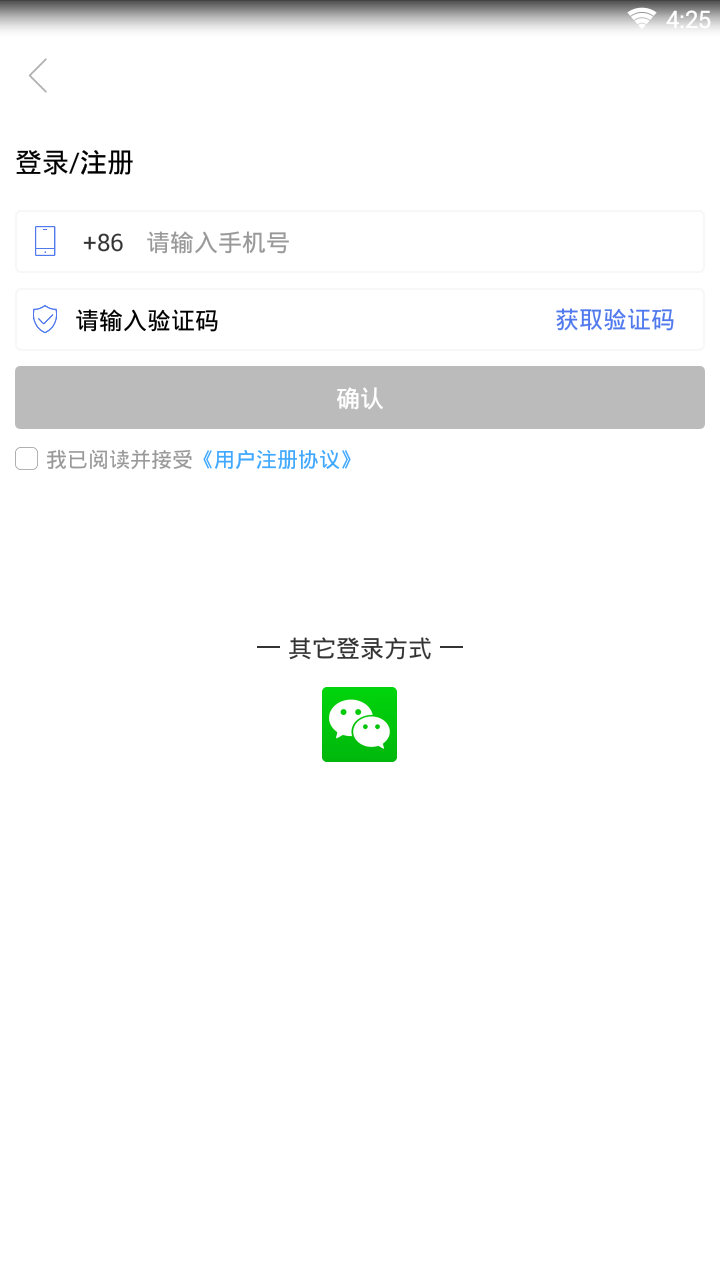The width and height of the screenshot is (720, 1280).
Task: Request a code via 获取验证码
Action: click(x=614, y=320)
